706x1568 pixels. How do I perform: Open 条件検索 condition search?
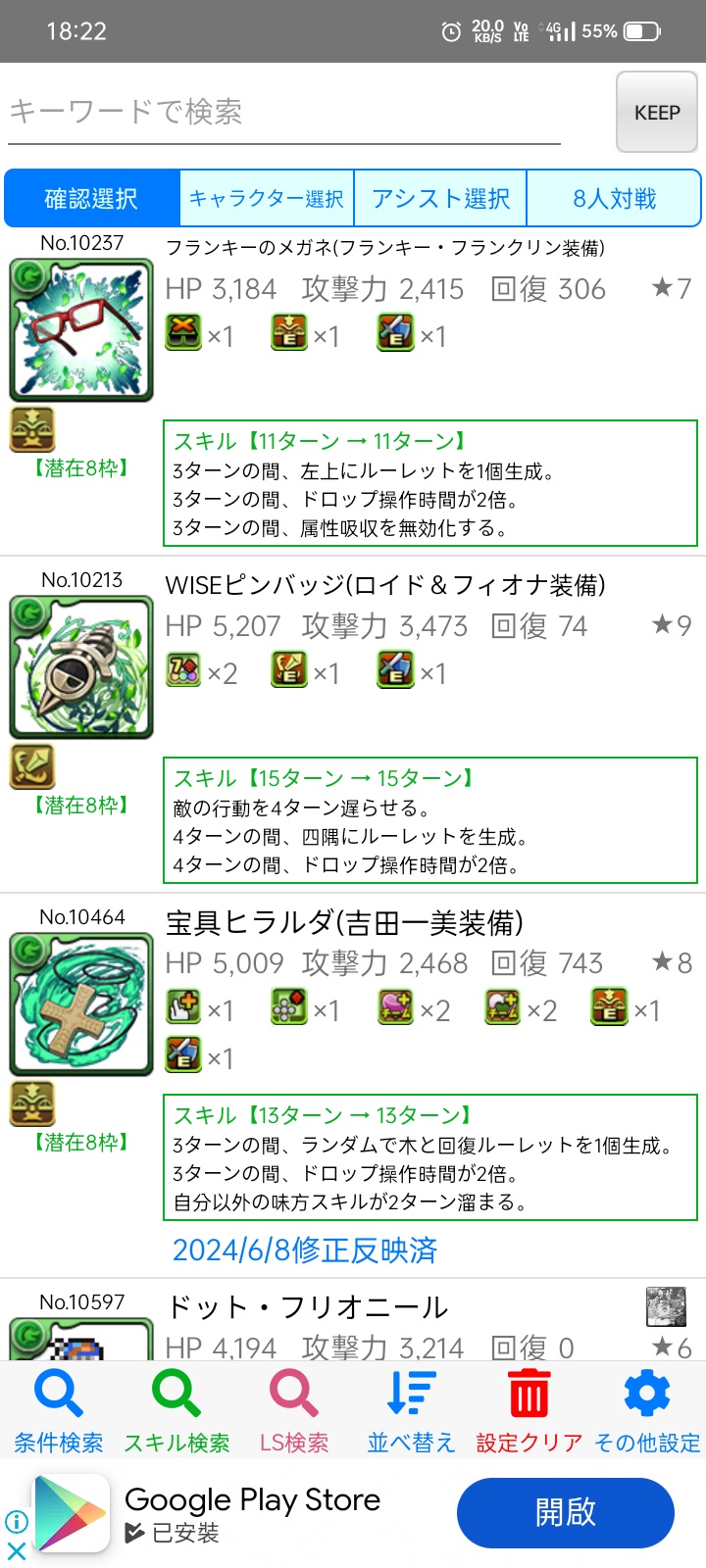pos(58,1411)
